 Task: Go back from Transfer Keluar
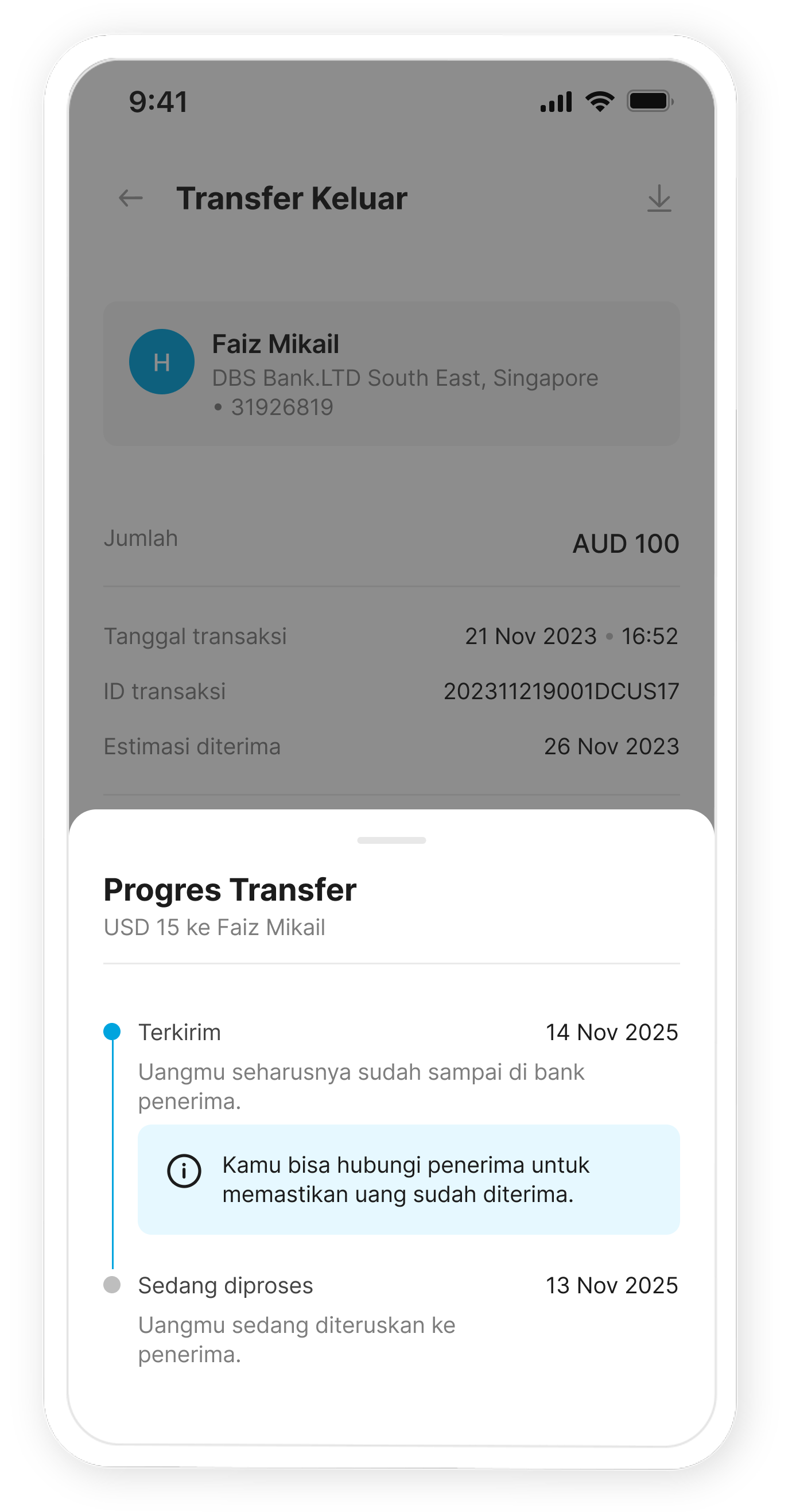[131, 199]
